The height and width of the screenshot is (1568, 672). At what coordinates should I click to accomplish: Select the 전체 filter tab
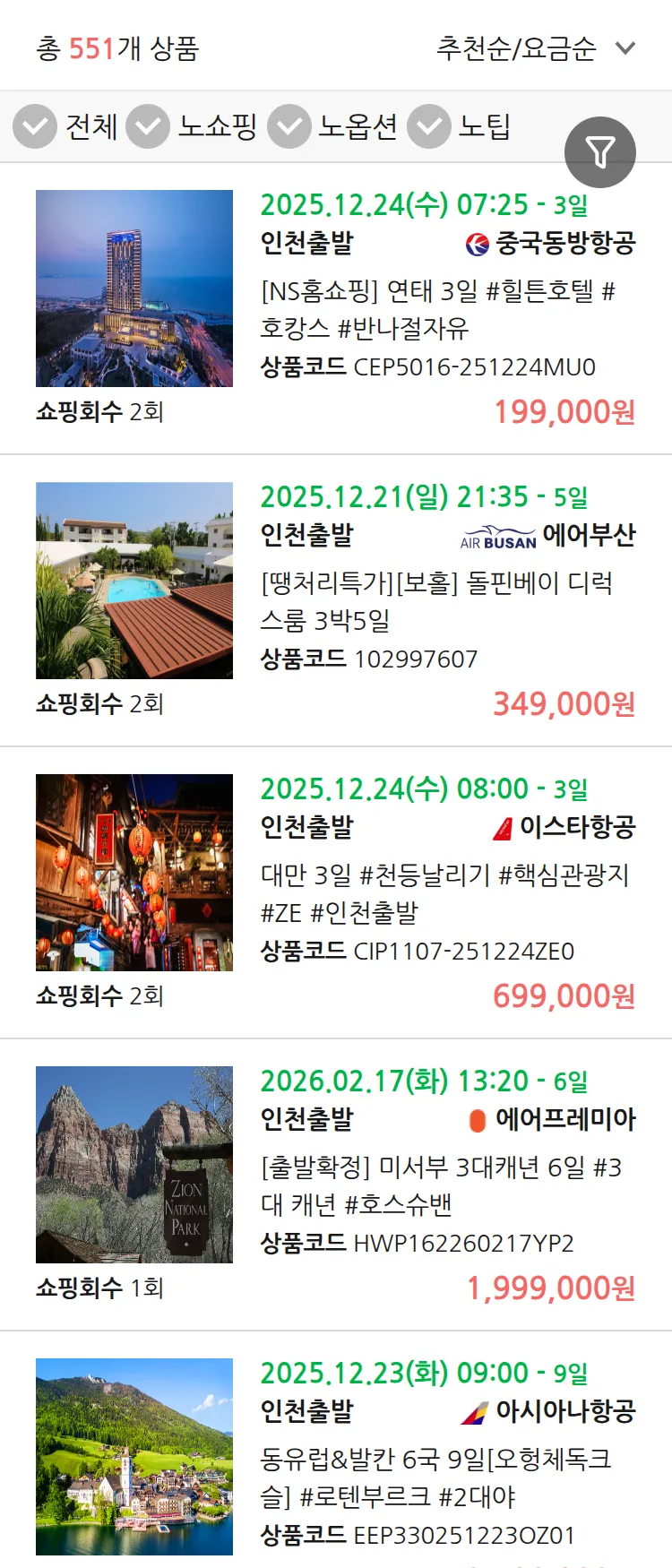coord(92,126)
